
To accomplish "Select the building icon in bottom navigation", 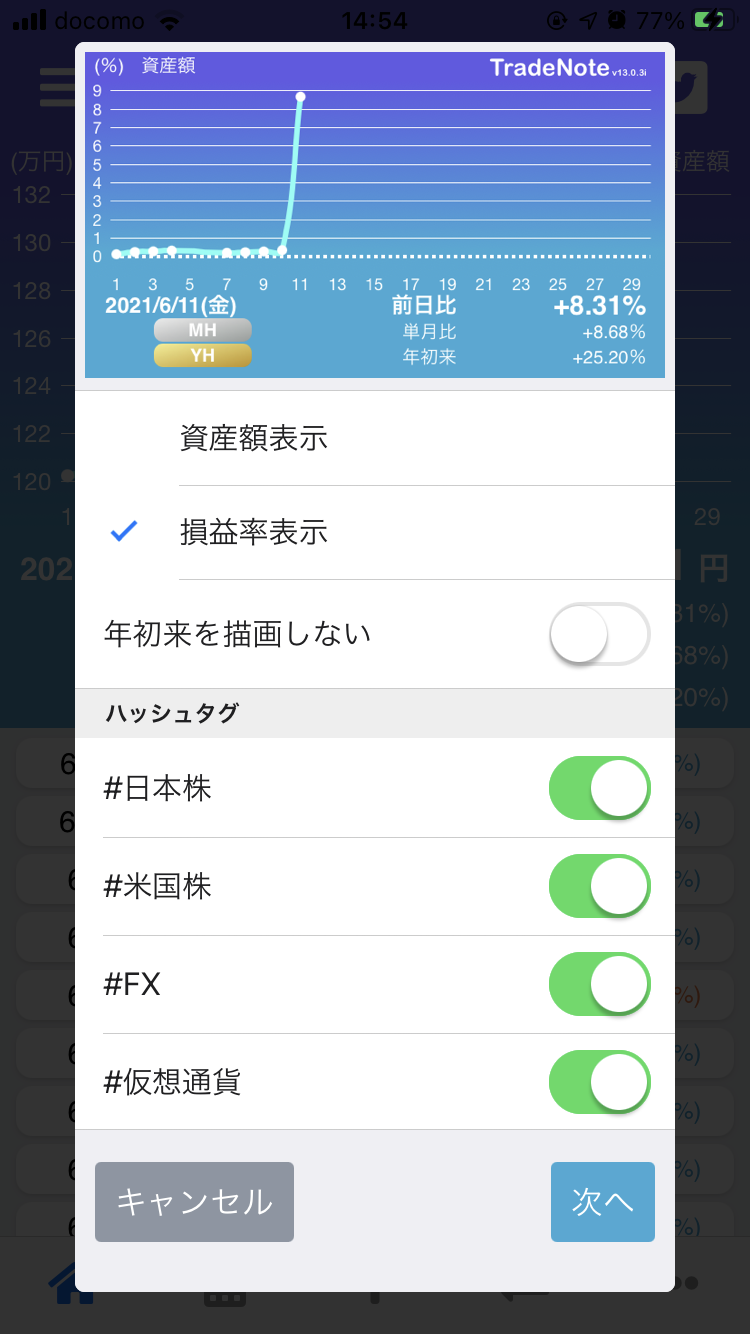I will (x=225, y=1295).
